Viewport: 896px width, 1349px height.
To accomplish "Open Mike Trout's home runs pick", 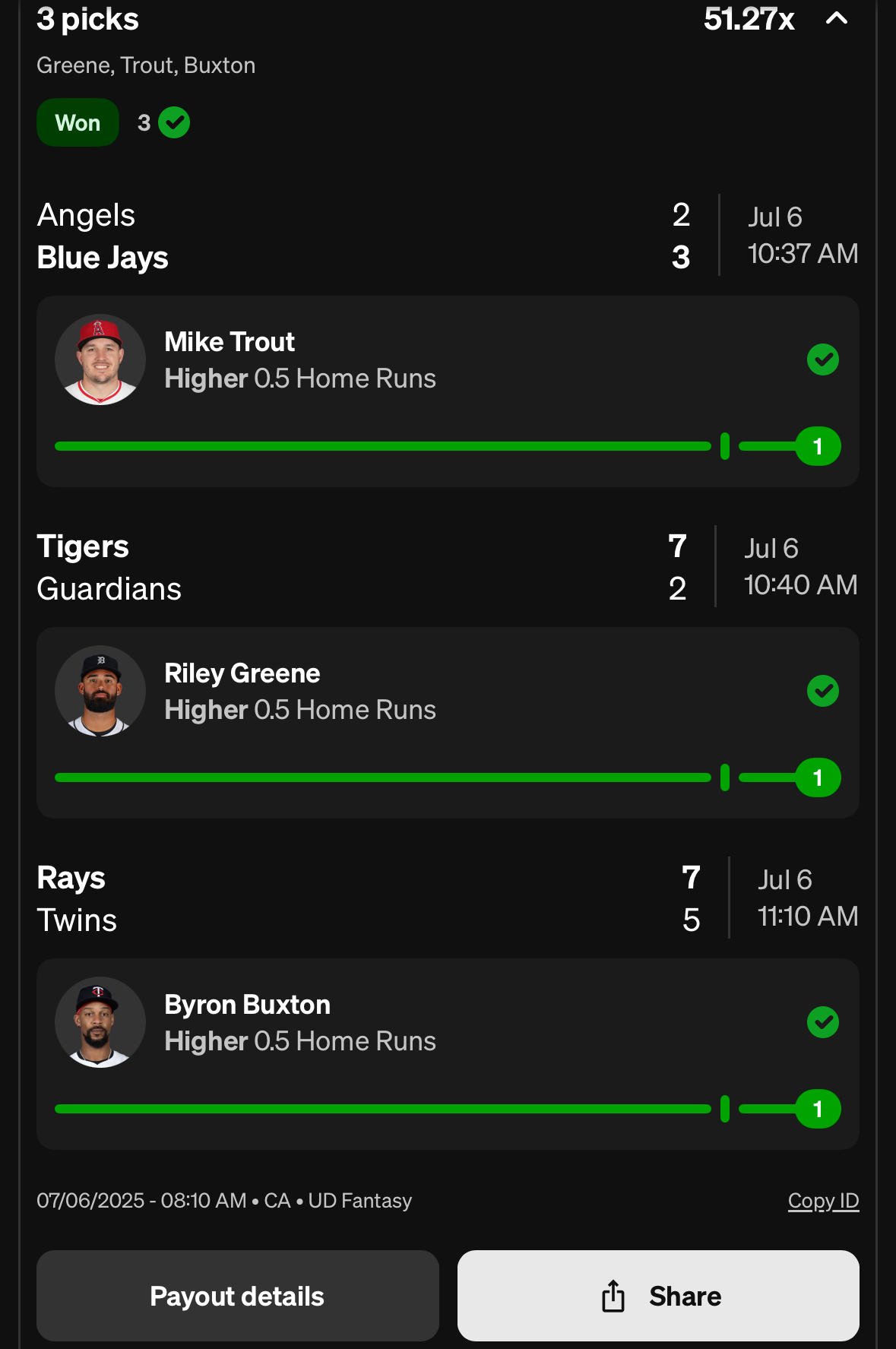I will point(448,391).
